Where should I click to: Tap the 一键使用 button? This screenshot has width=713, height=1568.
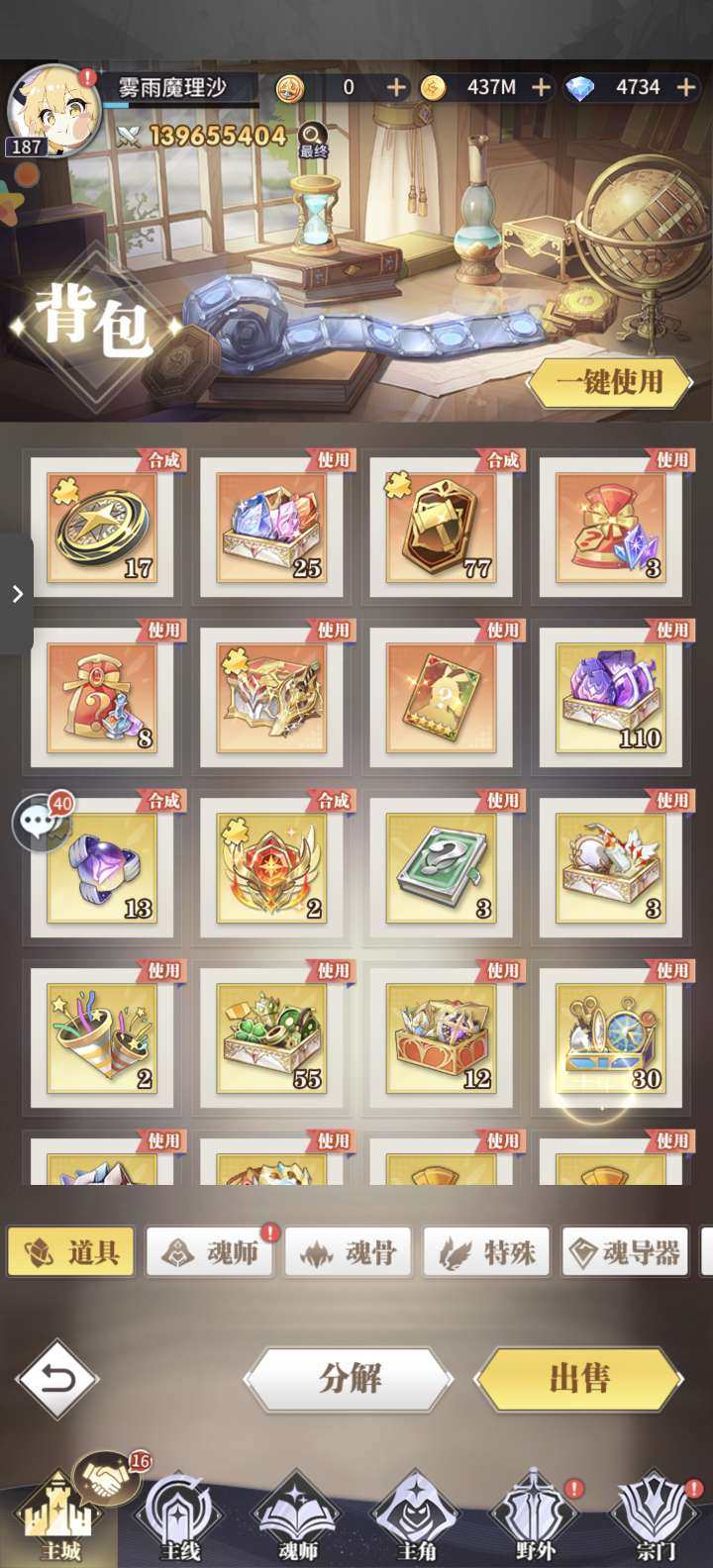[x=609, y=382]
